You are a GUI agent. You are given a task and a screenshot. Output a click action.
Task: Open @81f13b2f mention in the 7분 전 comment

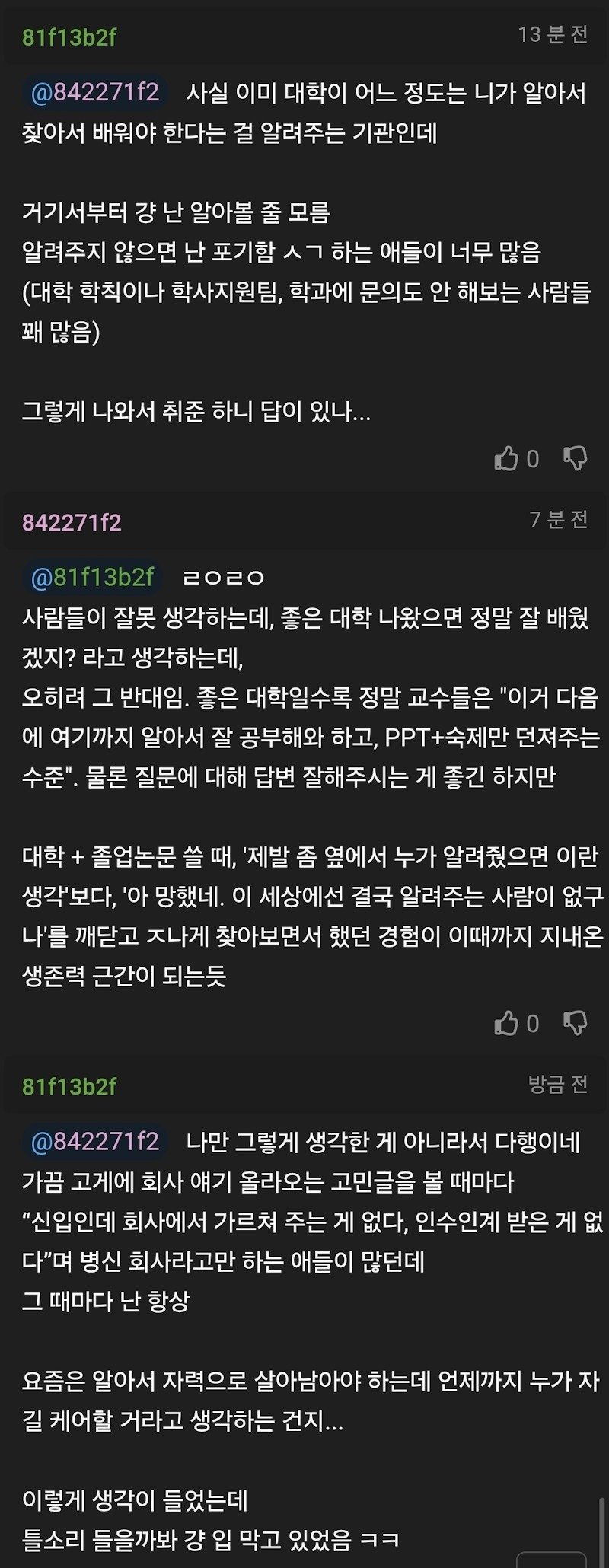[x=92, y=577]
